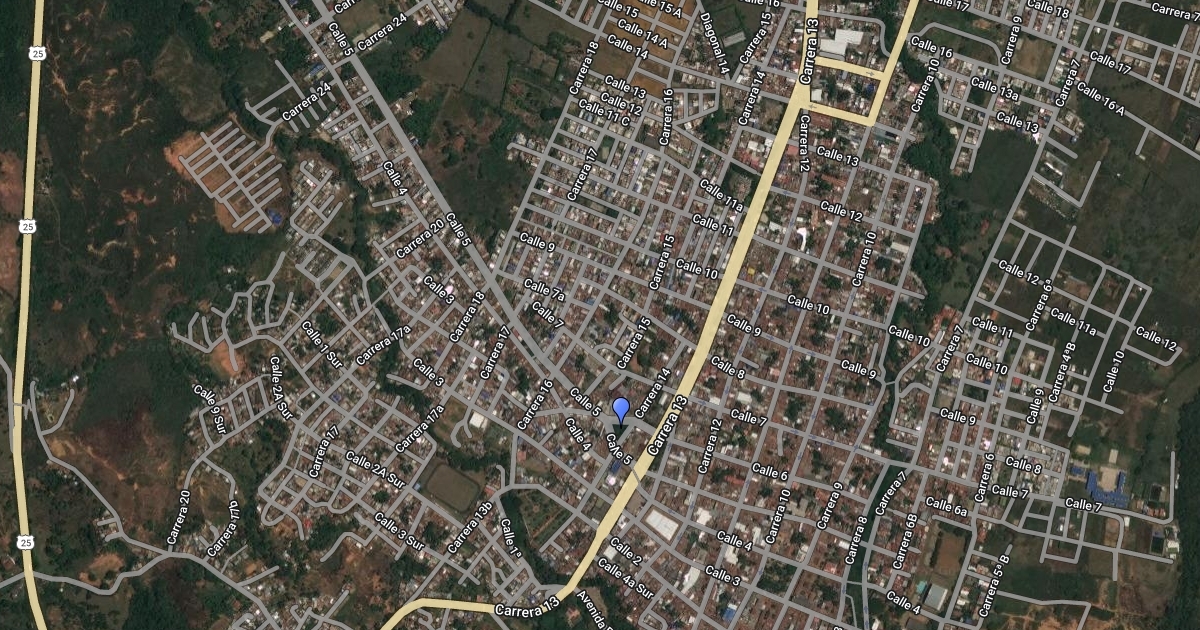Tap the blue location pin on Calle 5
The height and width of the screenshot is (630, 1200).
(x=621, y=413)
